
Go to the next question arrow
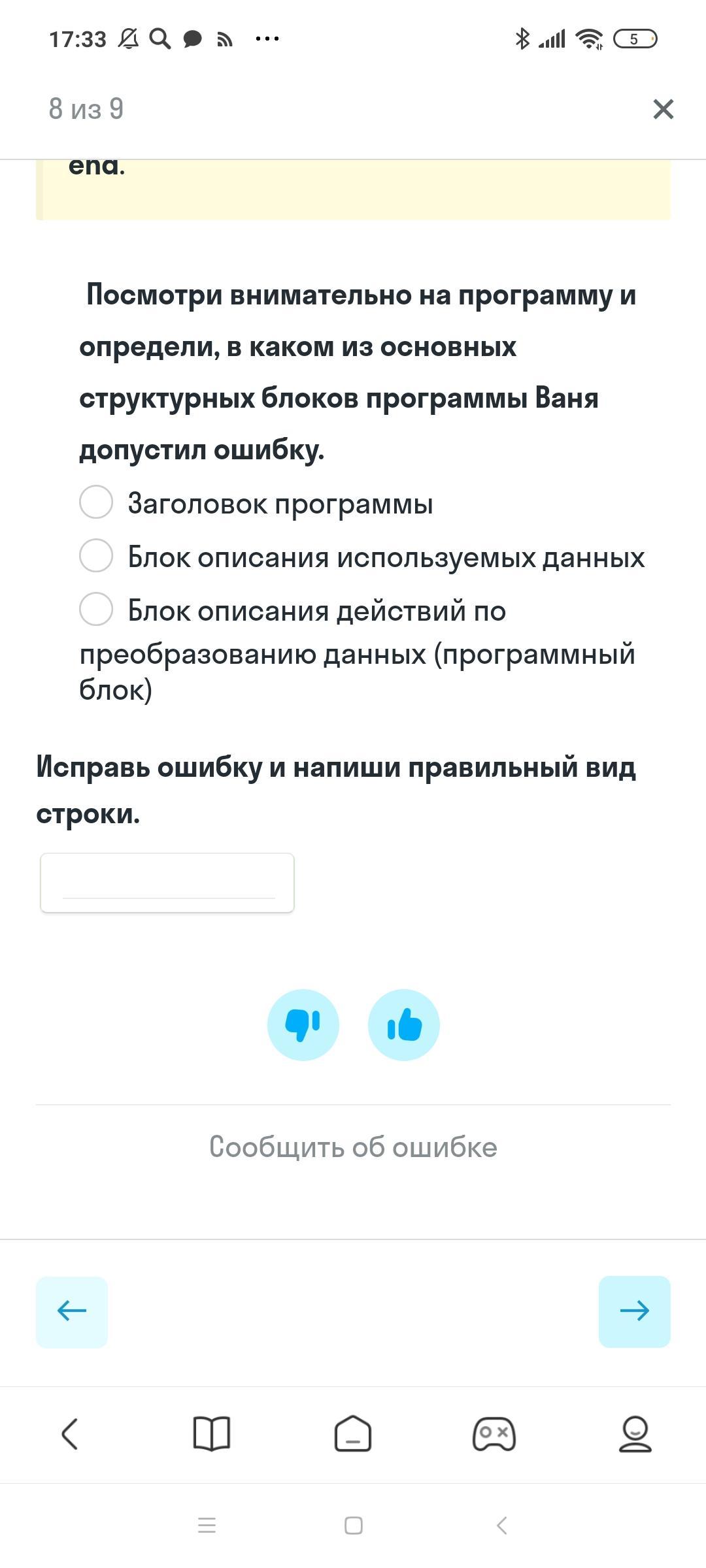(x=635, y=1311)
